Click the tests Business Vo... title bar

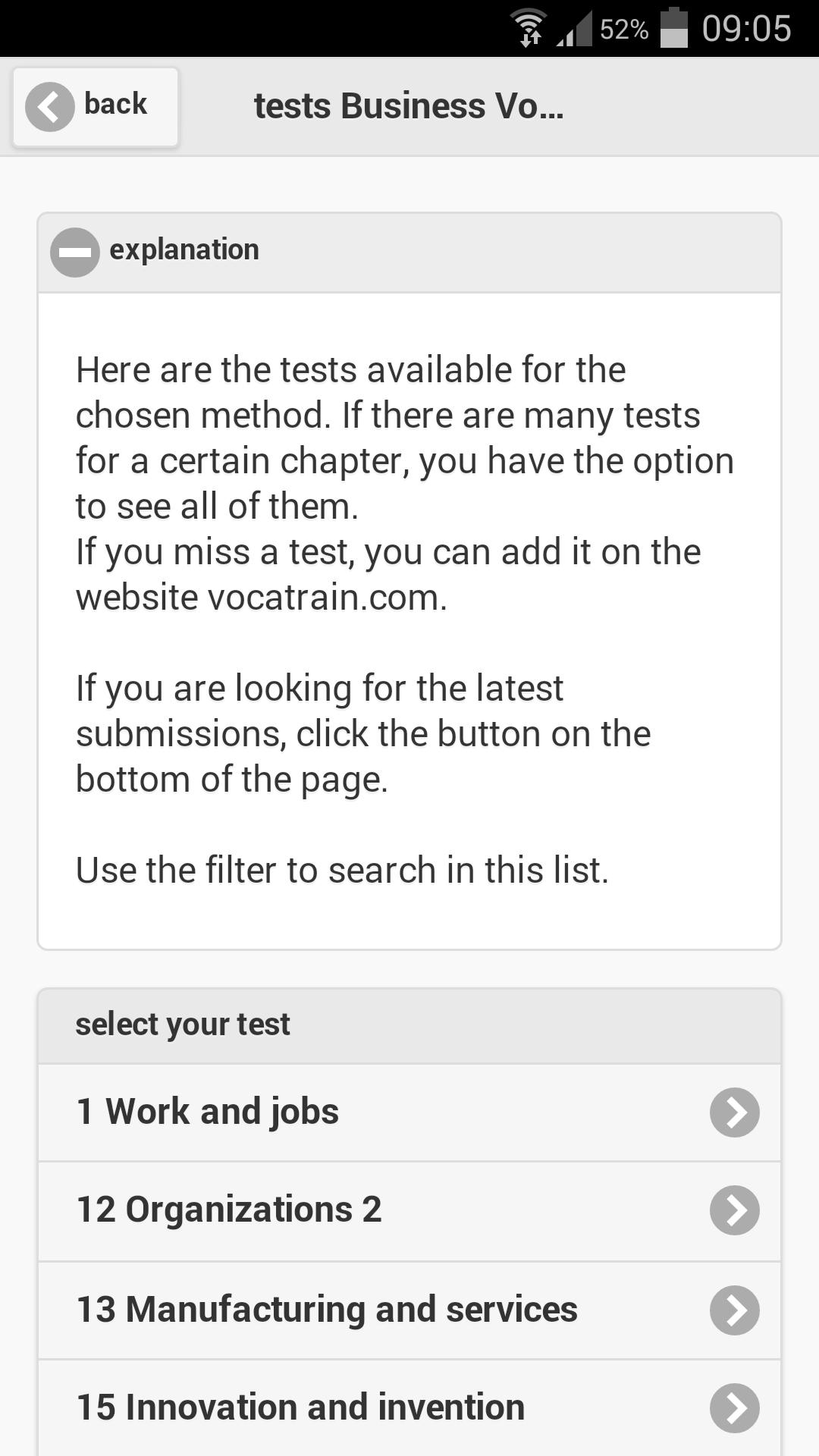tap(408, 107)
